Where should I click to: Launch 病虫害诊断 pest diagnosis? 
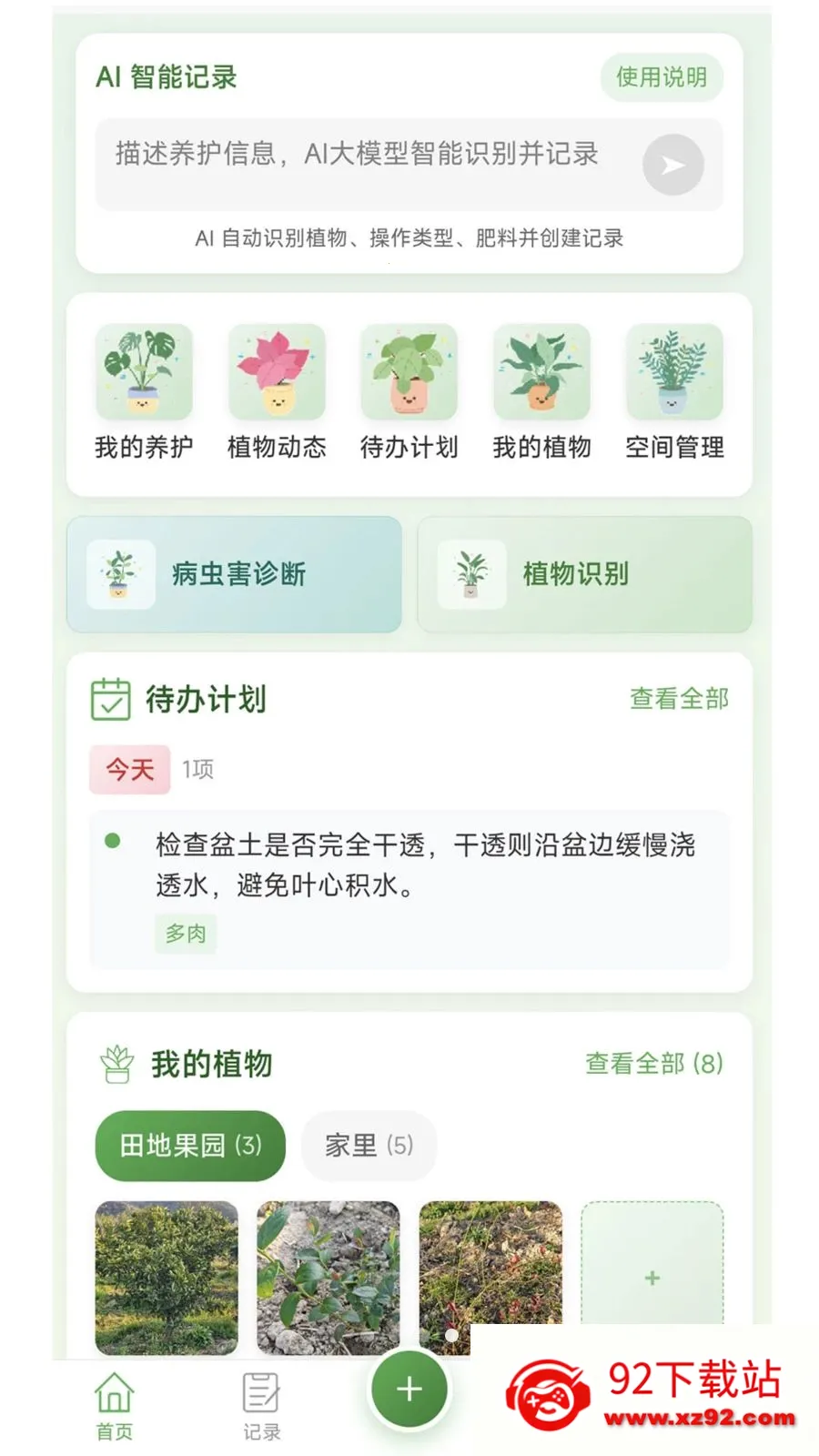[234, 574]
